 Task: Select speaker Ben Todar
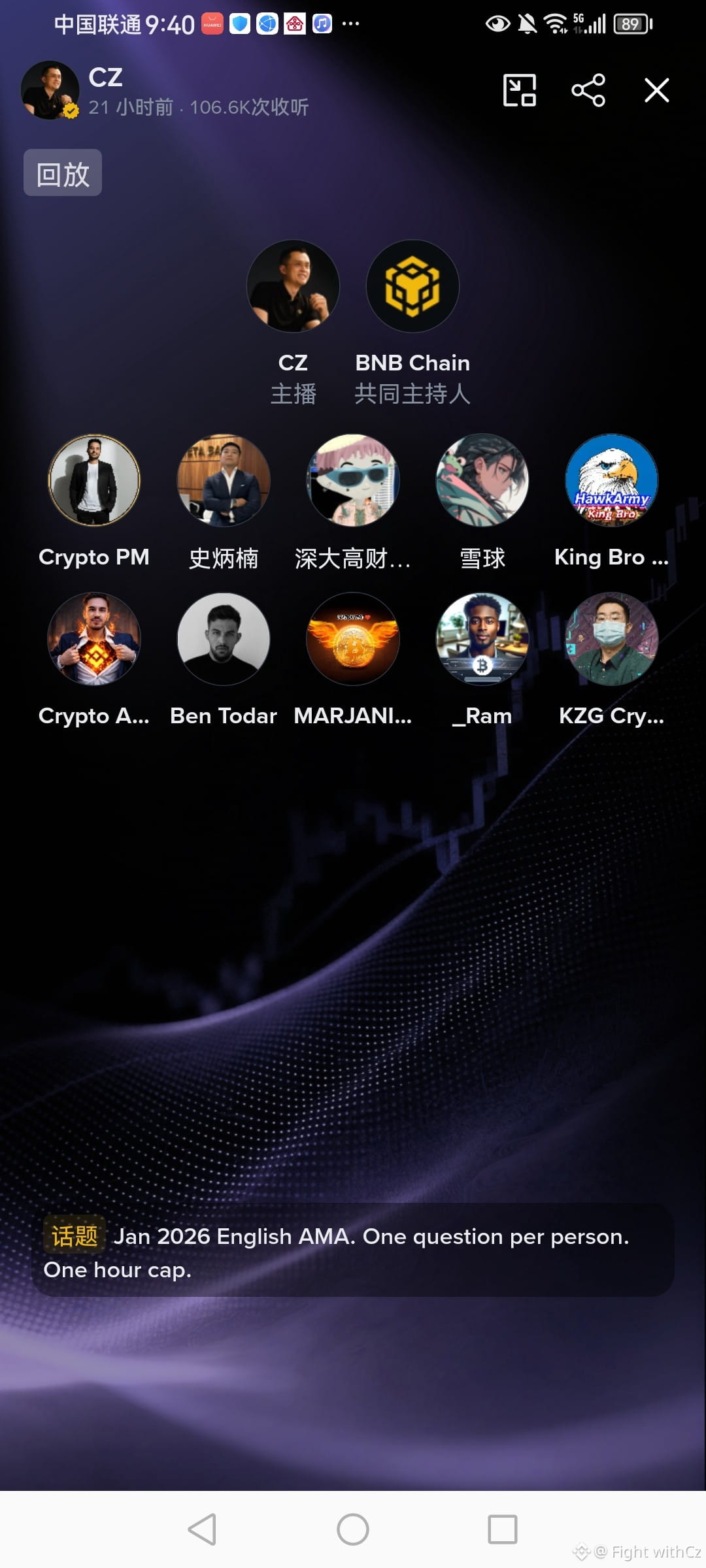pyautogui.click(x=224, y=639)
